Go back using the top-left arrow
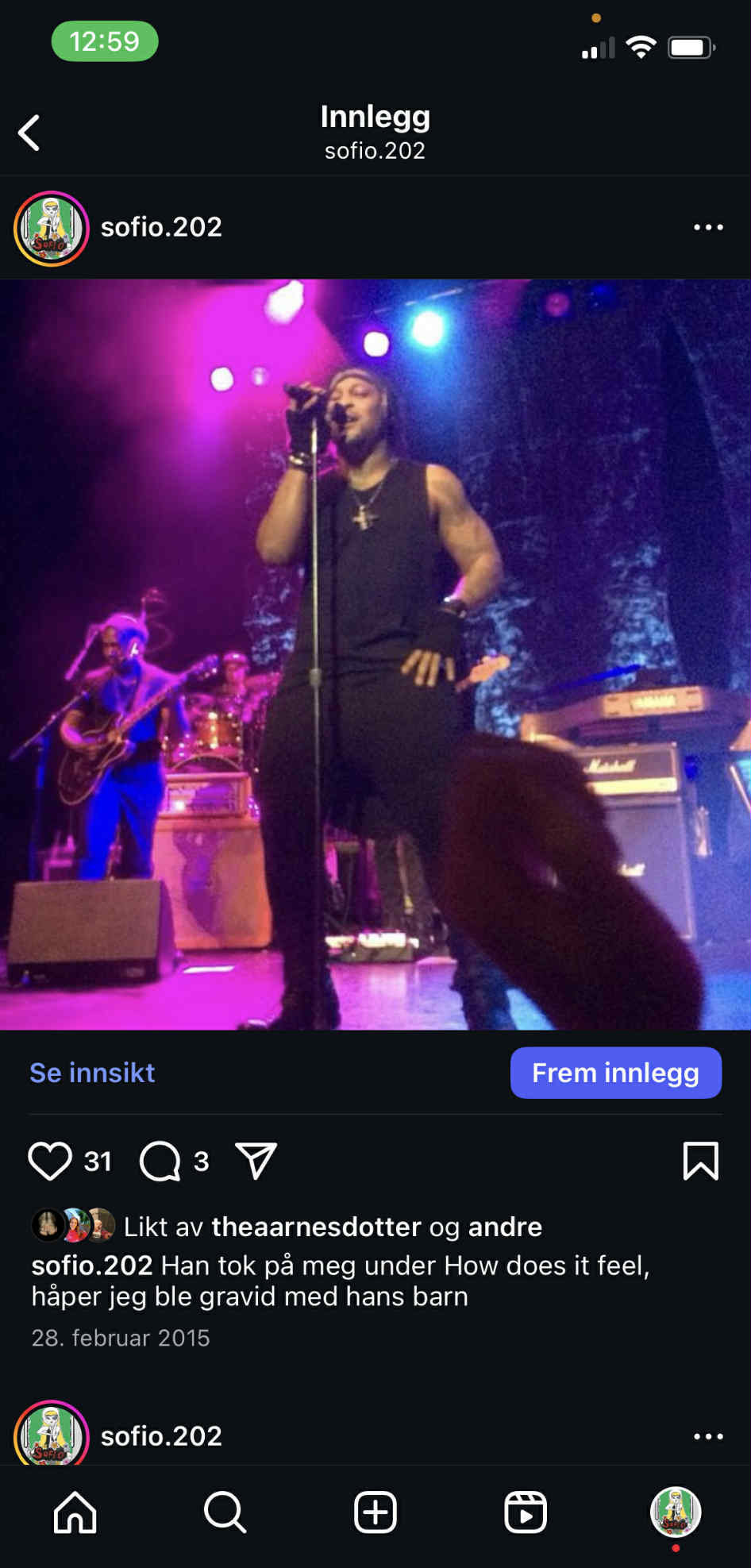The height and width of the screenshot is (1568, 751). 29,133
